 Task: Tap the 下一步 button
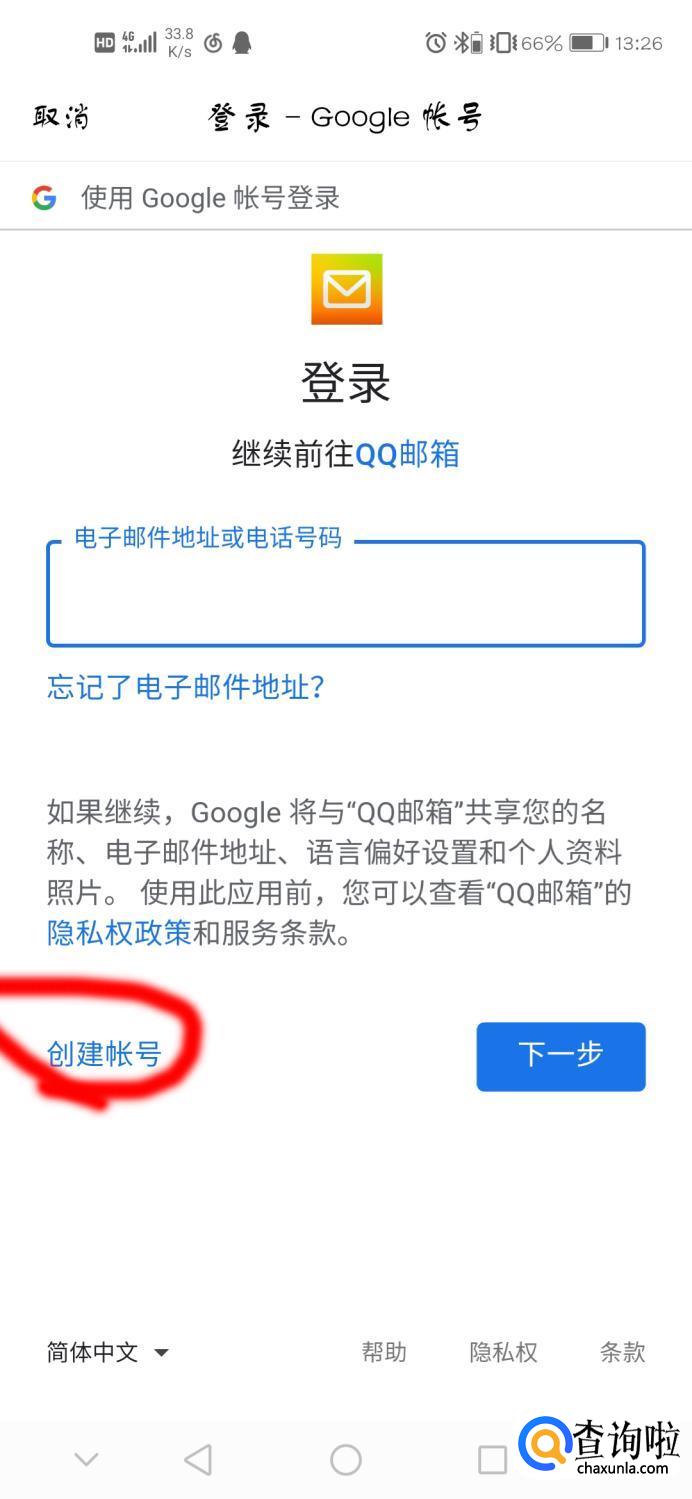coord(560,1056)
